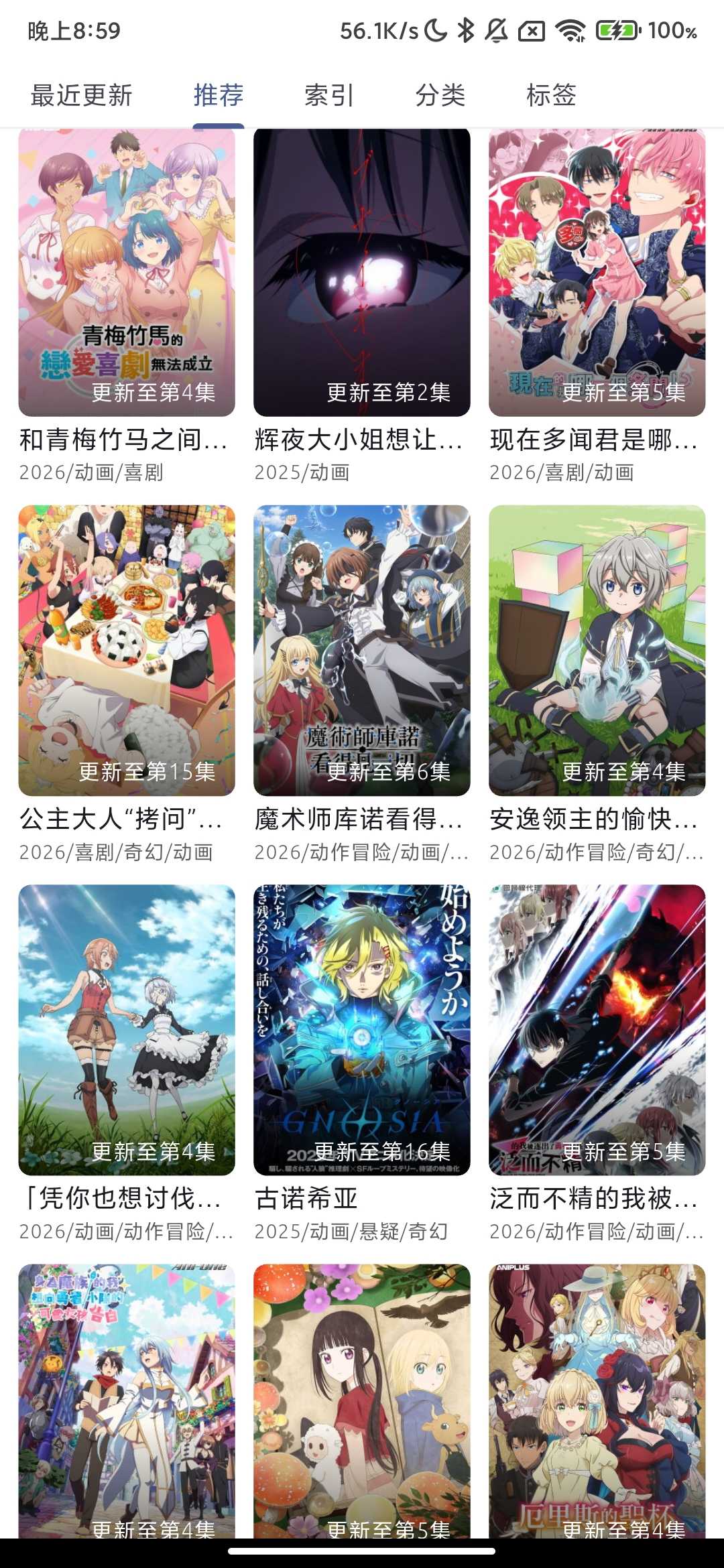Tap the 泛而不精的我被… card
This screenshot has height=1568, width=724.
pos(597,1031)
